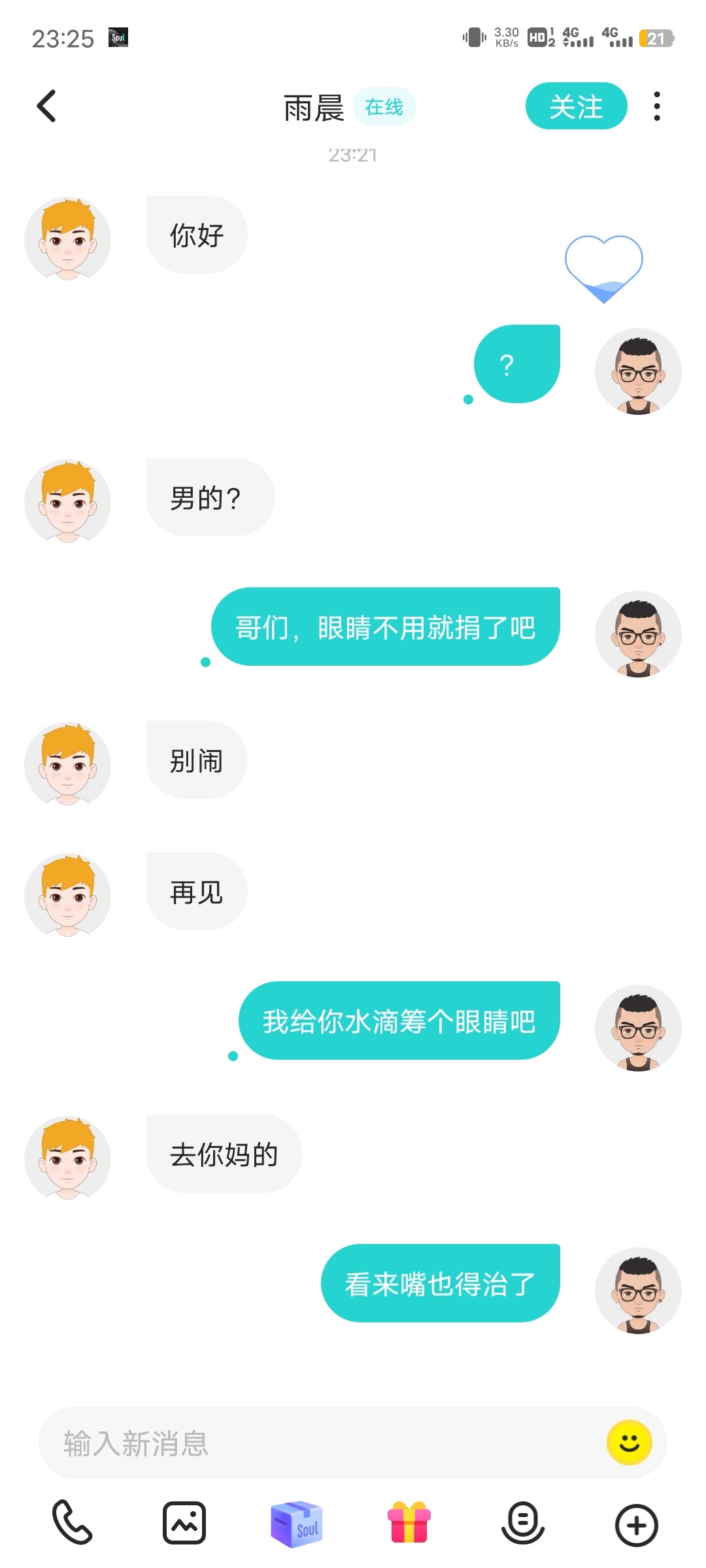Send a picture via the image icon
The width and height of the screenshot is (706, 1568).
tap(184, 1523)
